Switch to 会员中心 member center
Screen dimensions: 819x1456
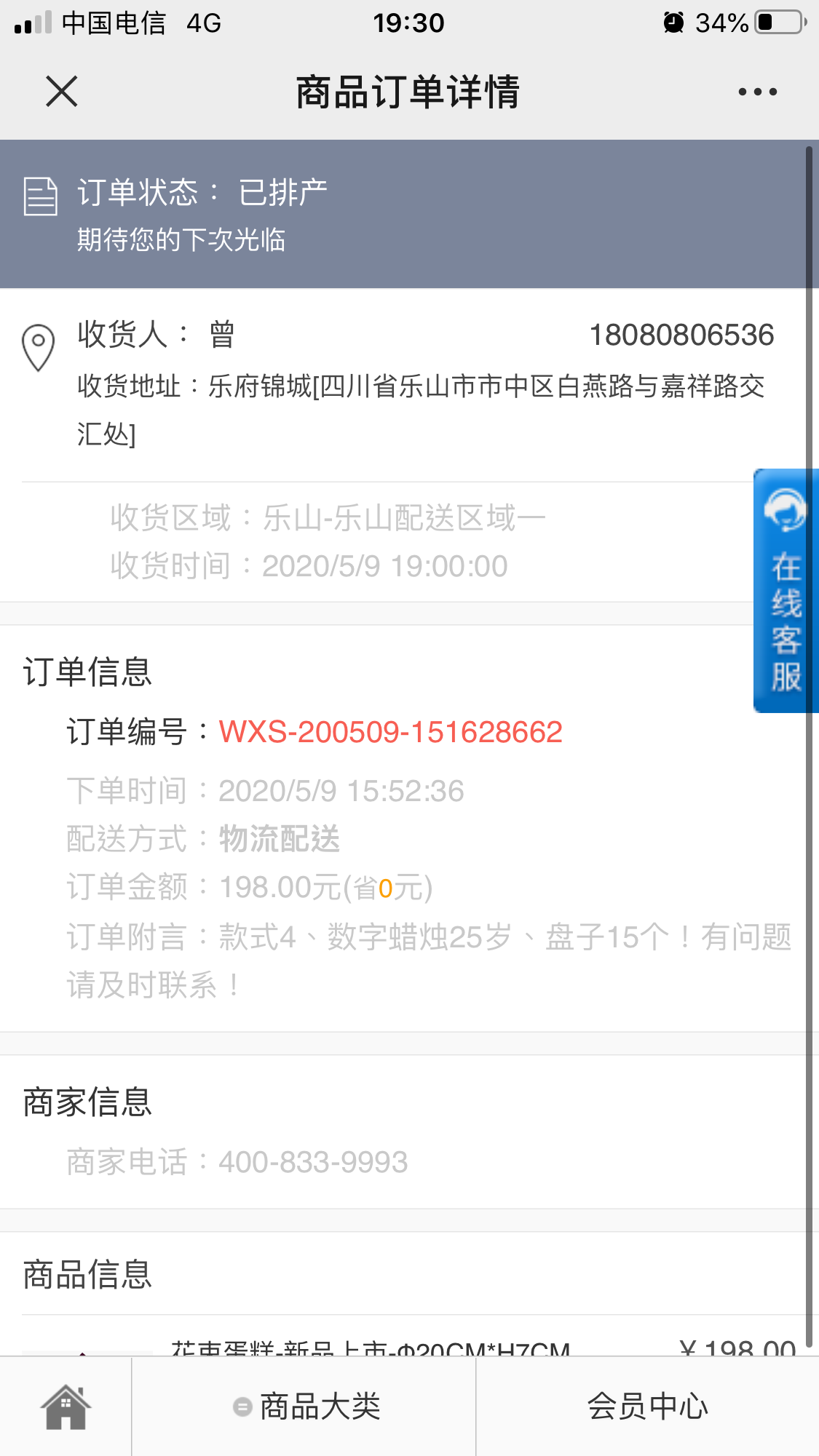pyautogui.click(x=647, y=1407)
